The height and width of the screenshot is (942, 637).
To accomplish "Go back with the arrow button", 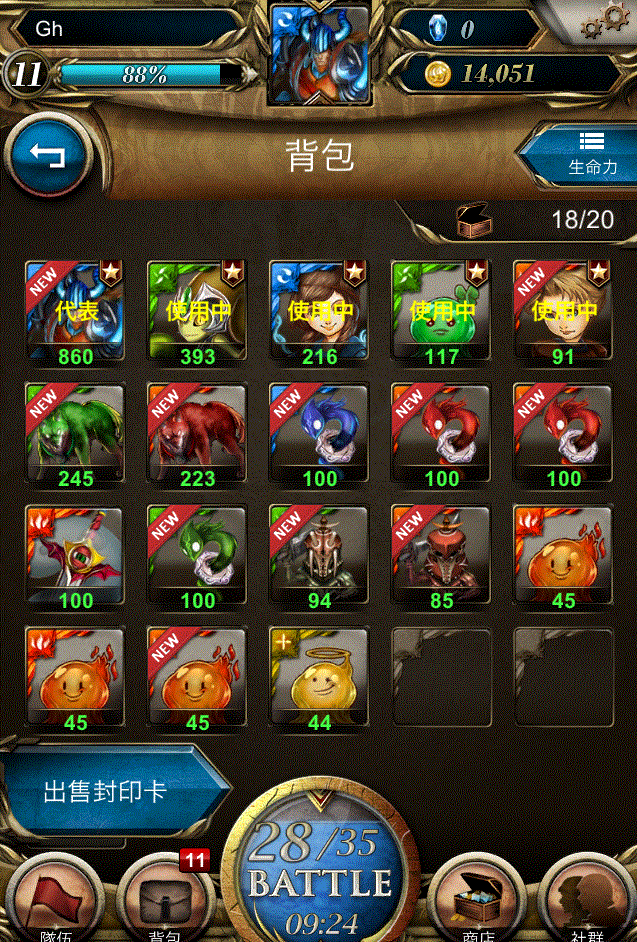I will [47, 156].
